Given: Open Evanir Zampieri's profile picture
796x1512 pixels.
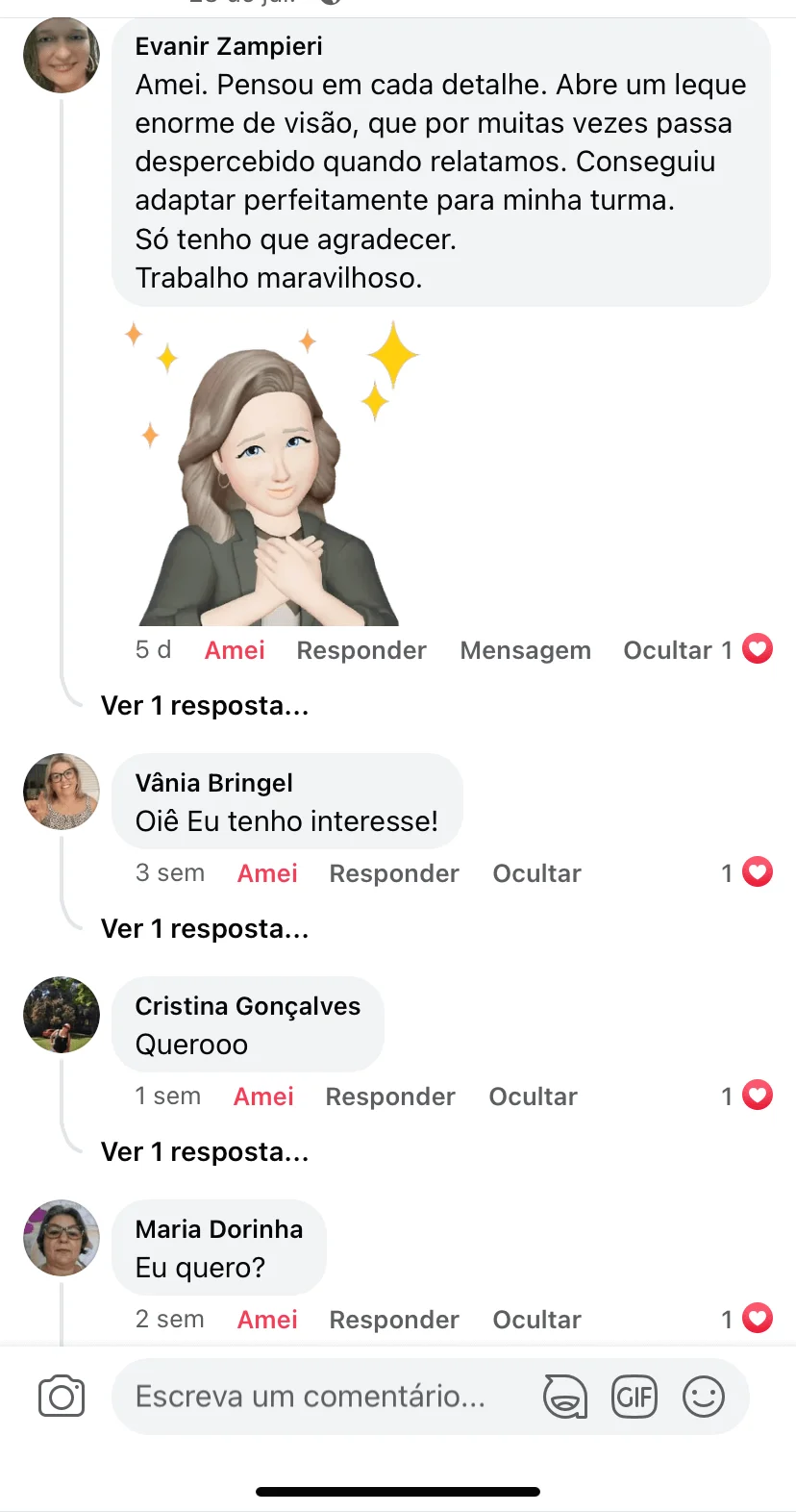Looking at the screenshot, I should [61, 55].
